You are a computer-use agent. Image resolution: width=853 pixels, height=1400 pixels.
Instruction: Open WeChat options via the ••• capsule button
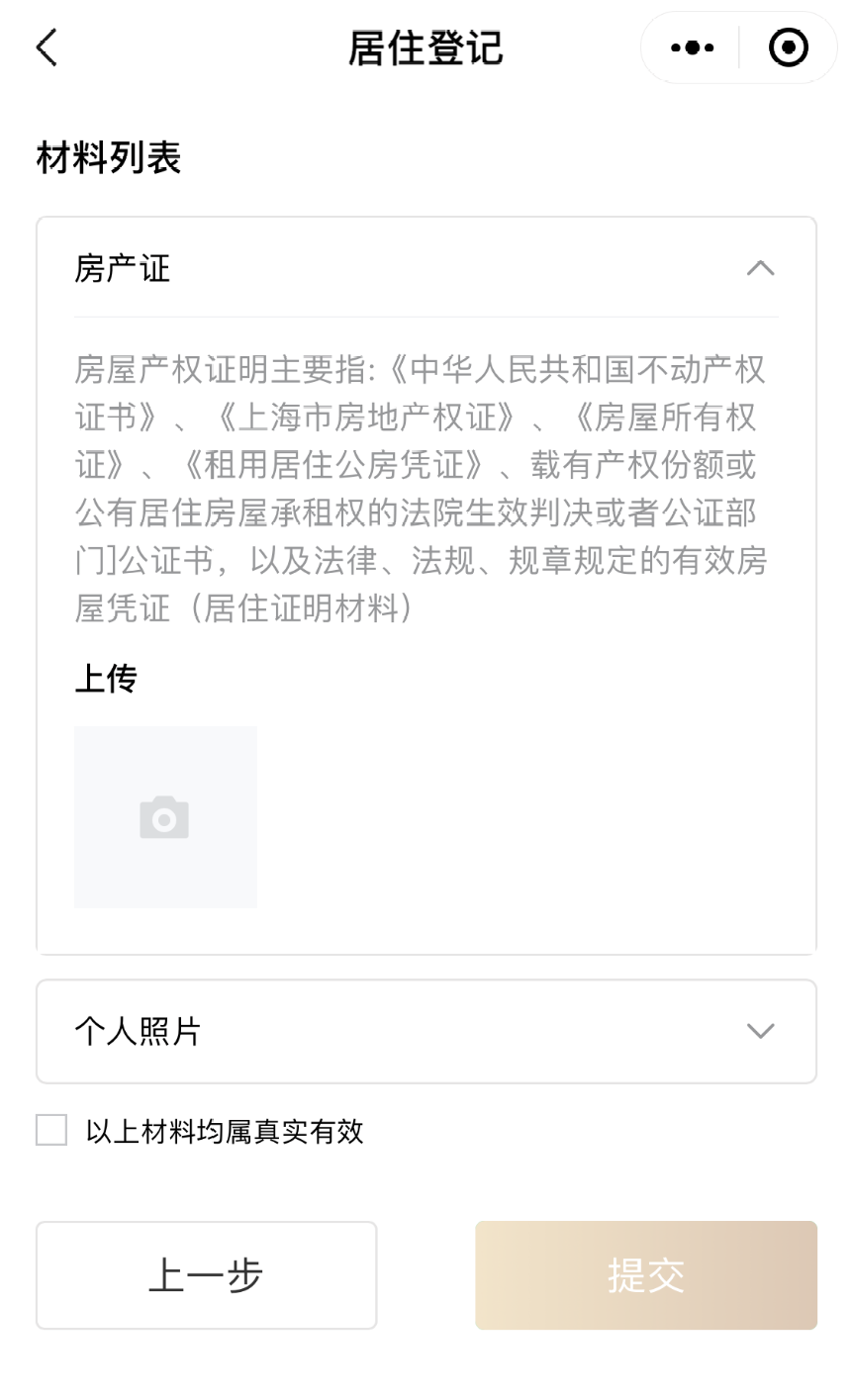coord(691,47)
